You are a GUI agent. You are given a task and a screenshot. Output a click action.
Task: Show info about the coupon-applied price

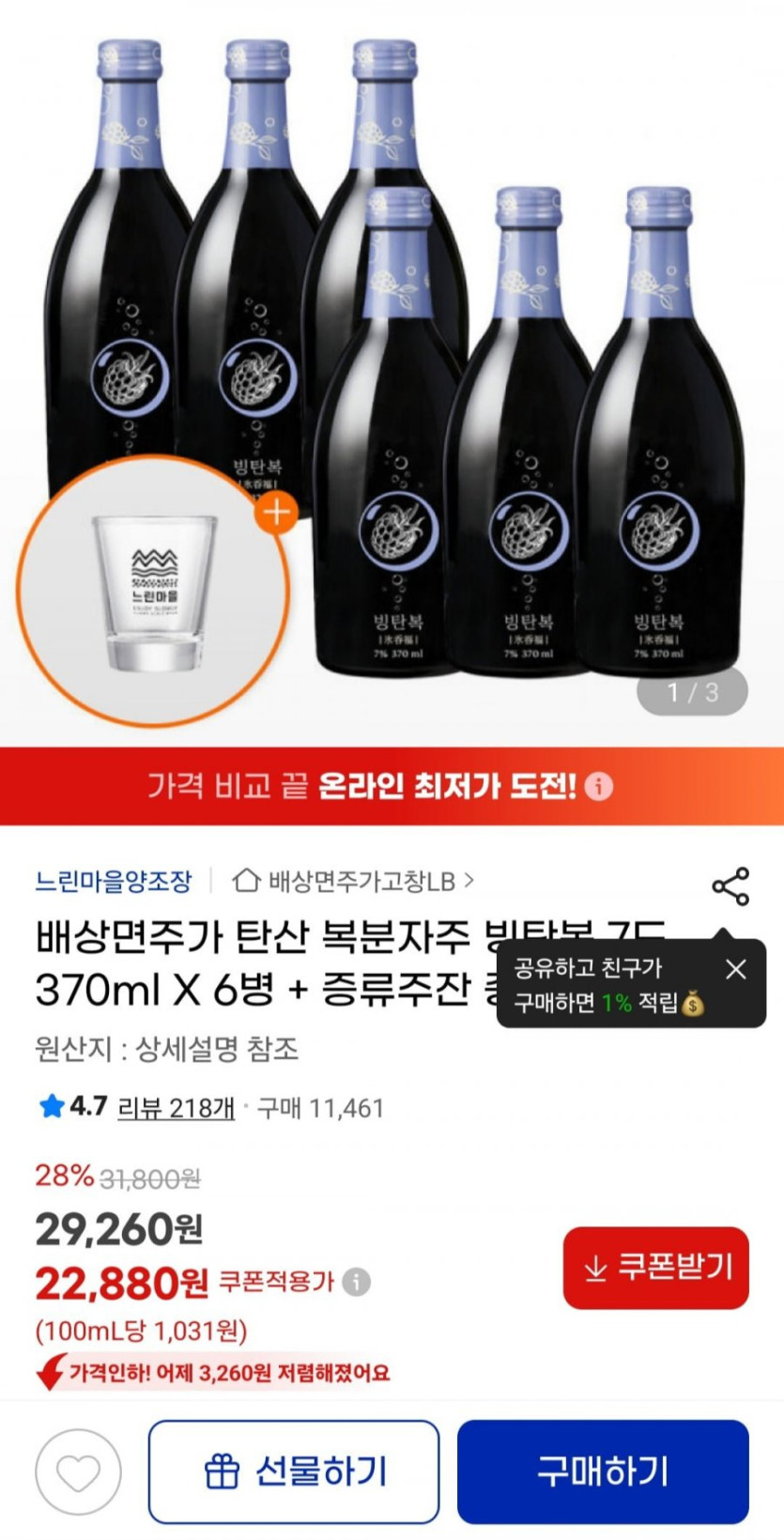pyautogui.click(x=356, y=1282)
